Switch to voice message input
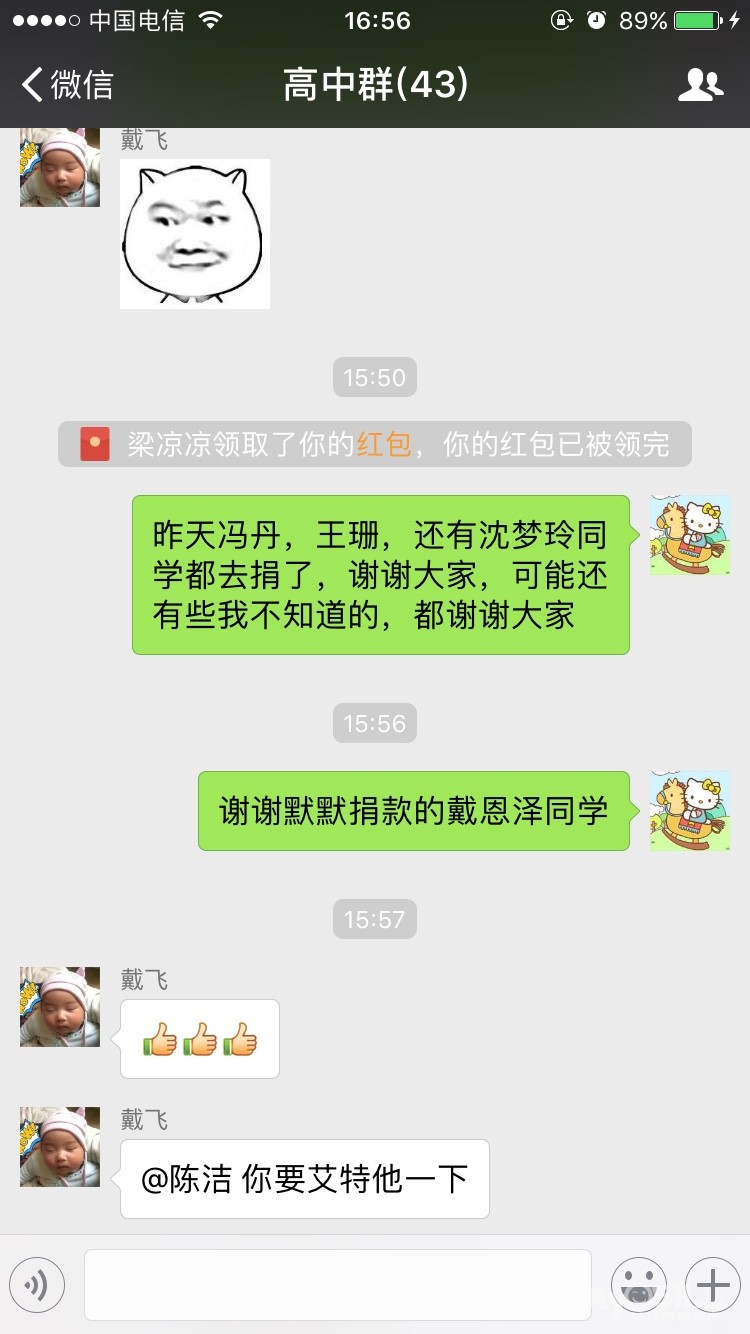The width and height of the screenshot is (750, 1334). pos(37,1285)
